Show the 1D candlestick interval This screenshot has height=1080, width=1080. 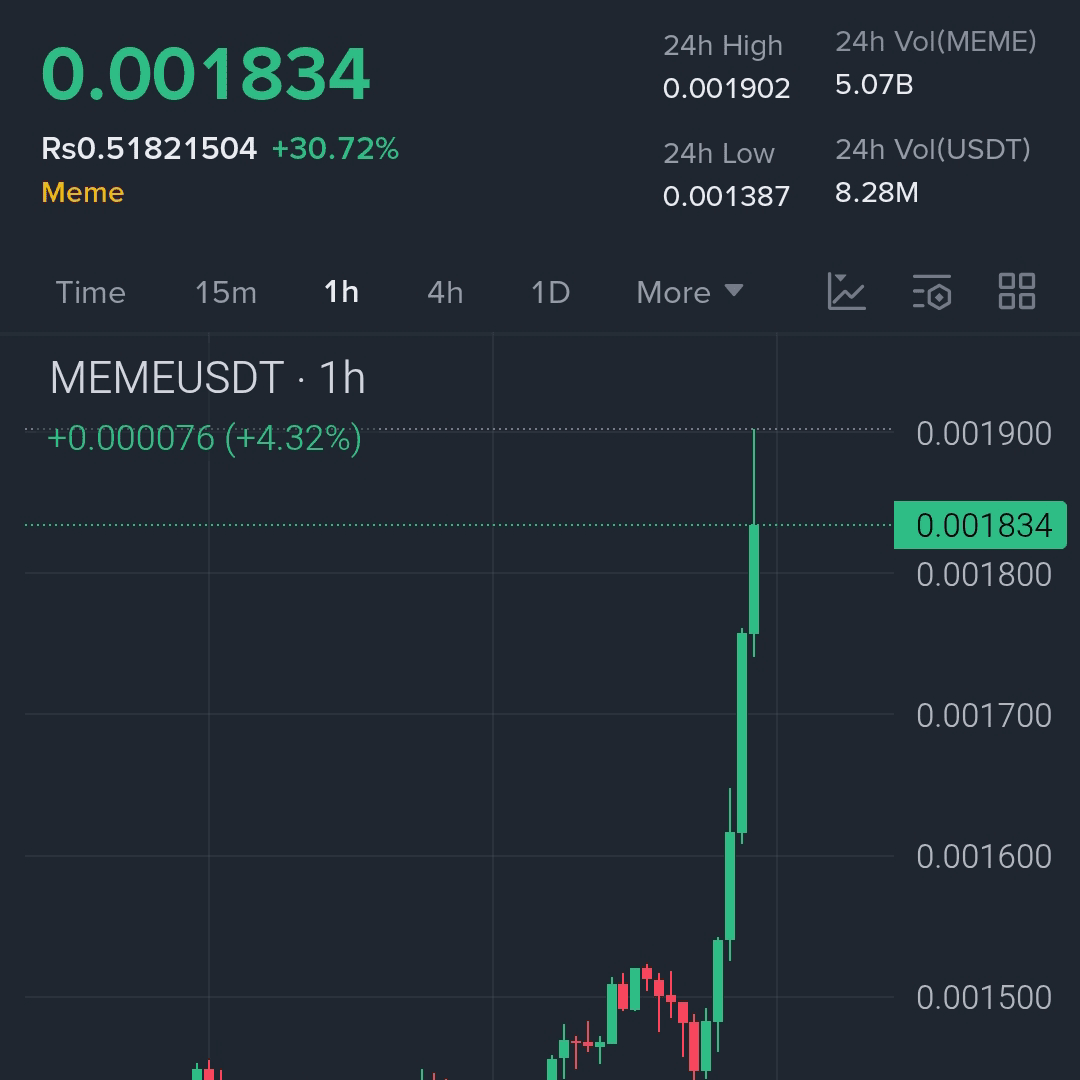550,293
